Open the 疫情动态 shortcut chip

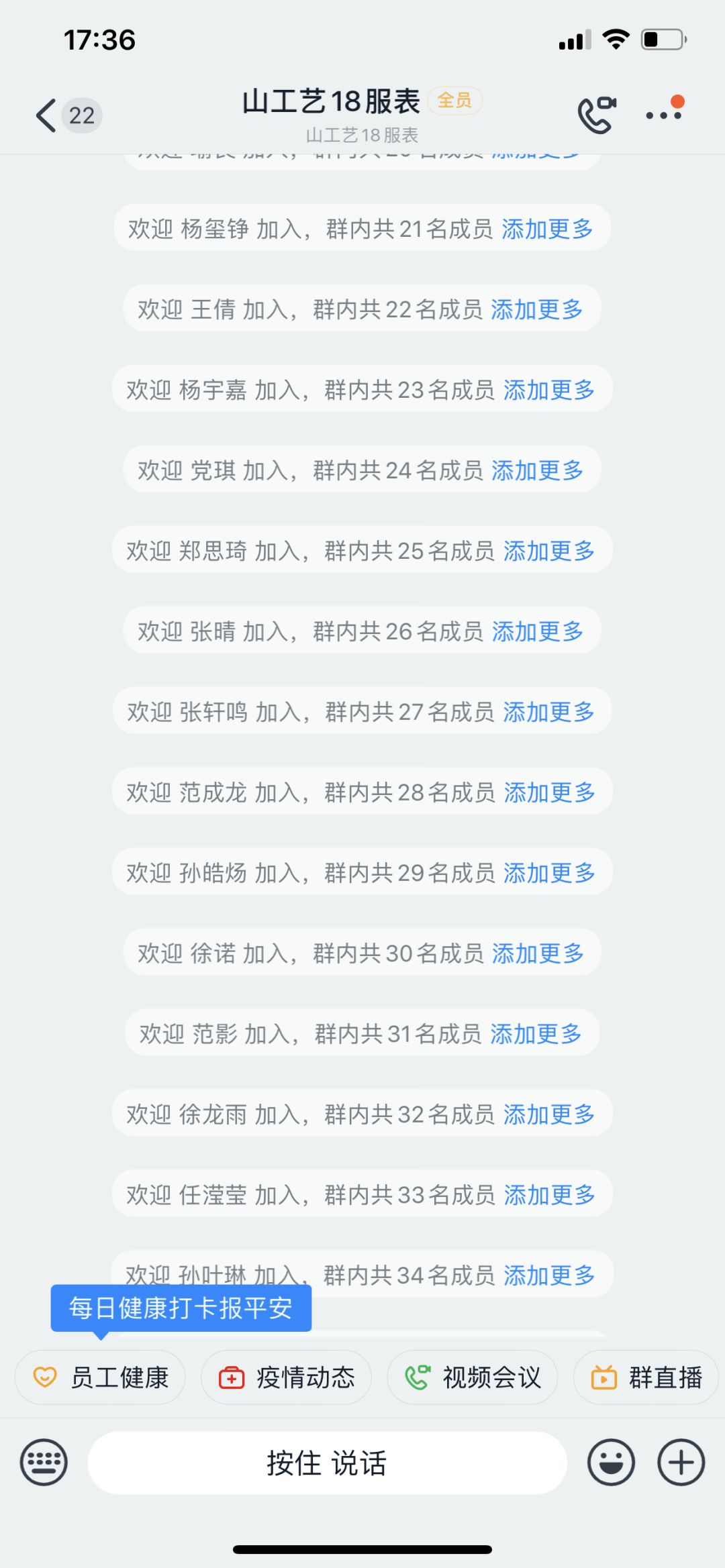286,1377
